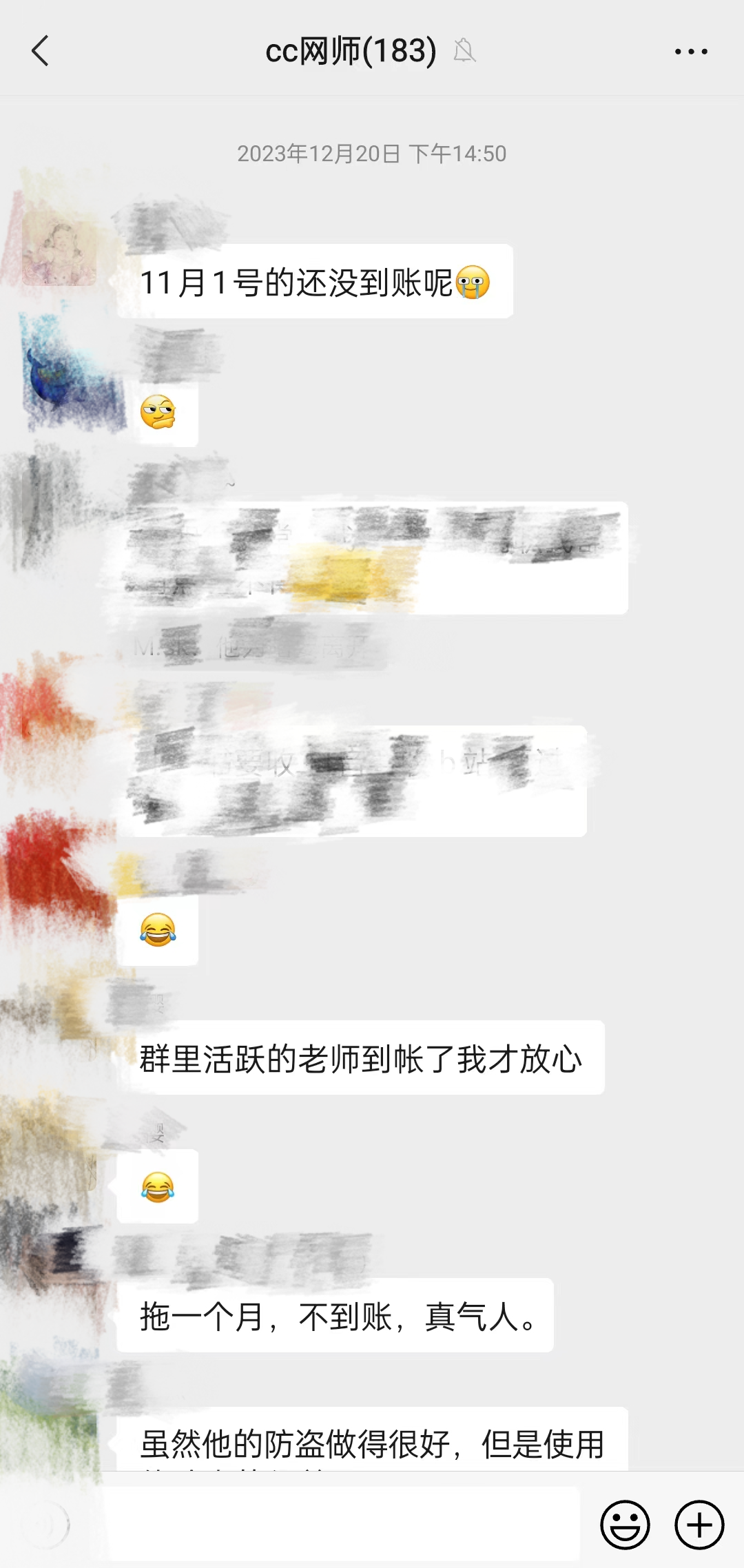This screenshot has width=744, height=1568.
Task: Open the plus attachment menu
Action: pos(699,1525)
